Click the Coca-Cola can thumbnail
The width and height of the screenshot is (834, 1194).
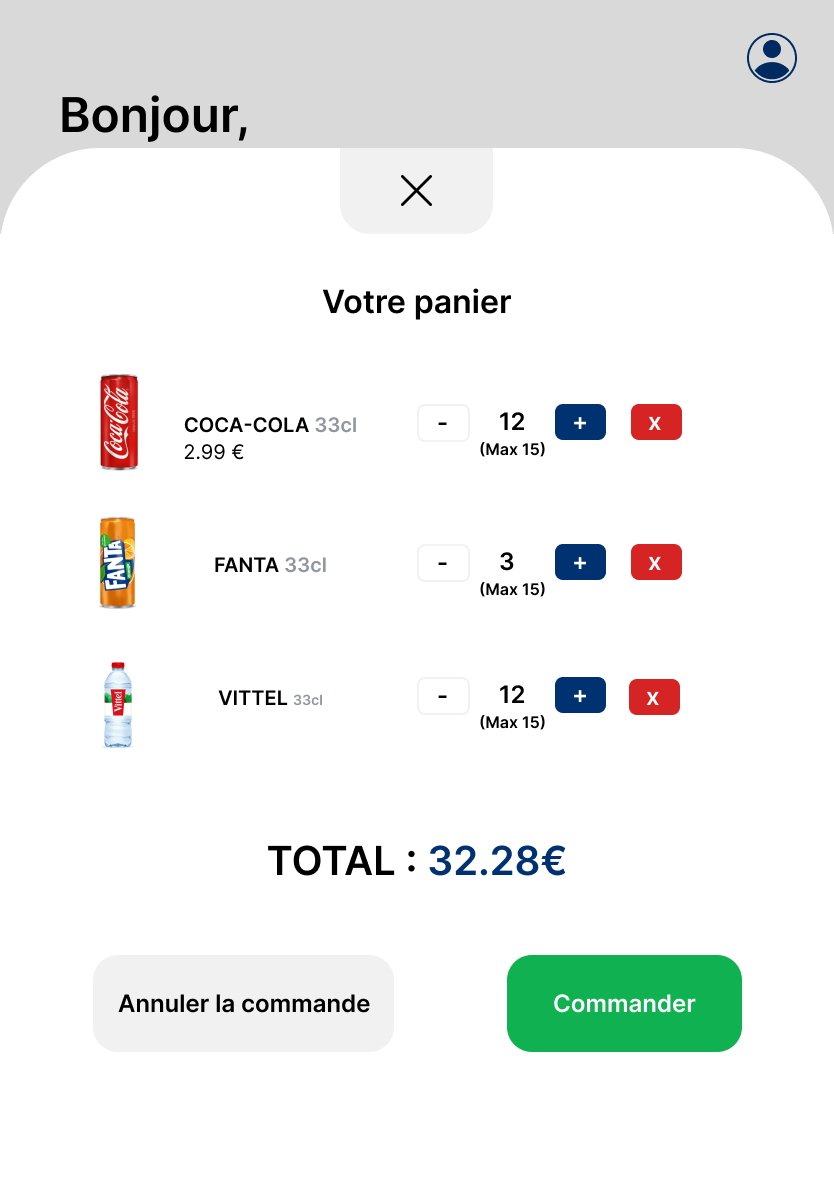click(118, 422)
